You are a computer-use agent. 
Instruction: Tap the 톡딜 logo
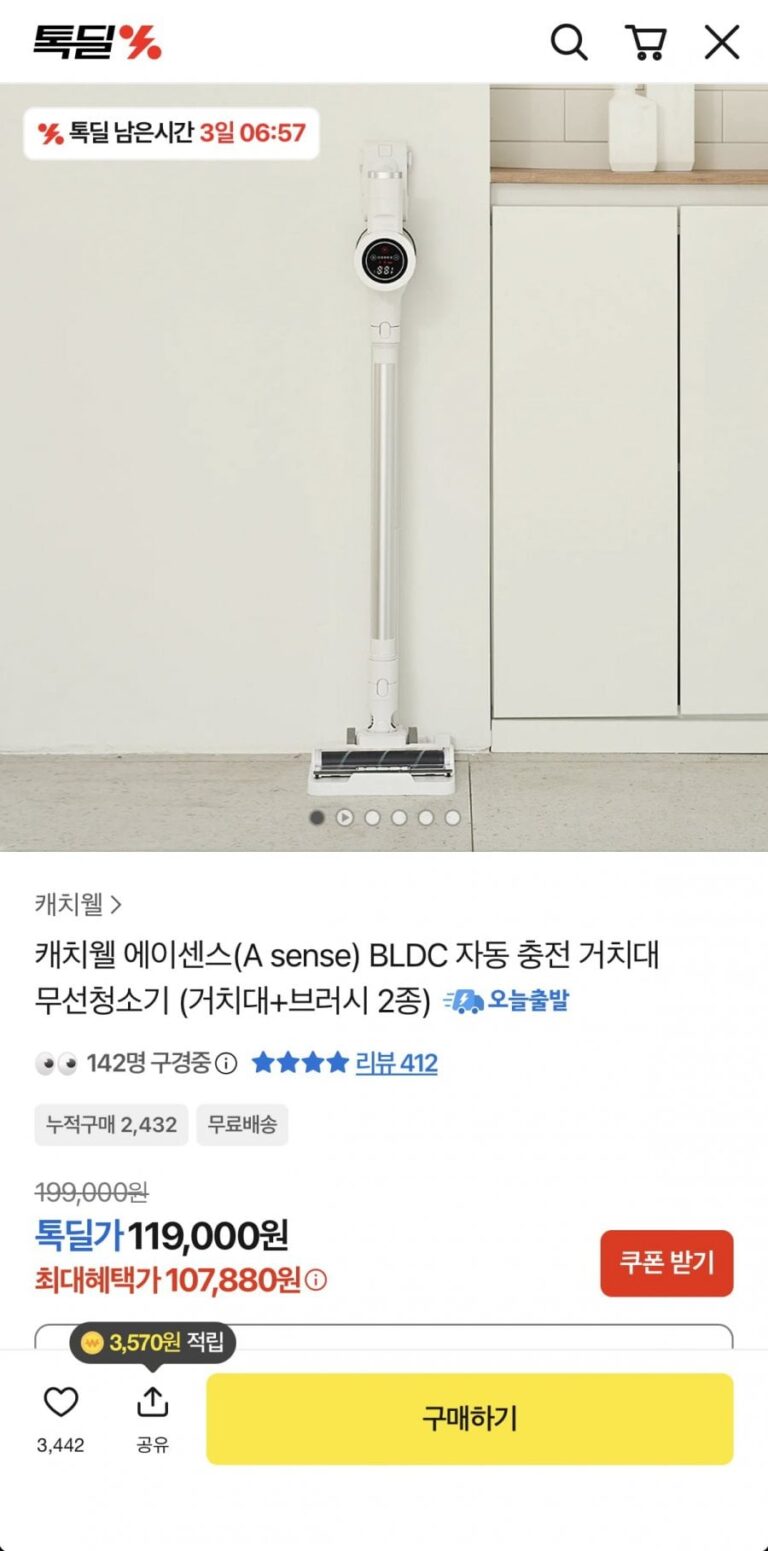pyautogui.click(x=97, y=42)
